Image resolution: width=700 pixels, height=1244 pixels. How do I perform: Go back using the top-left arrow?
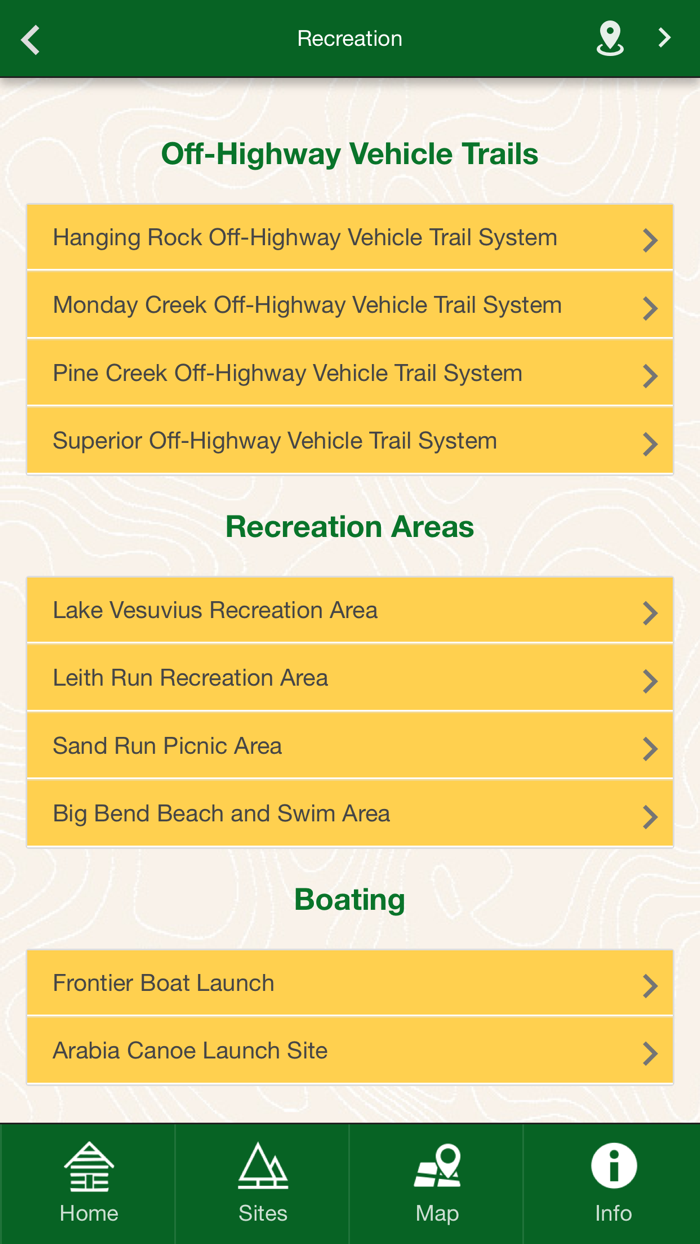[x=31, y=40]
